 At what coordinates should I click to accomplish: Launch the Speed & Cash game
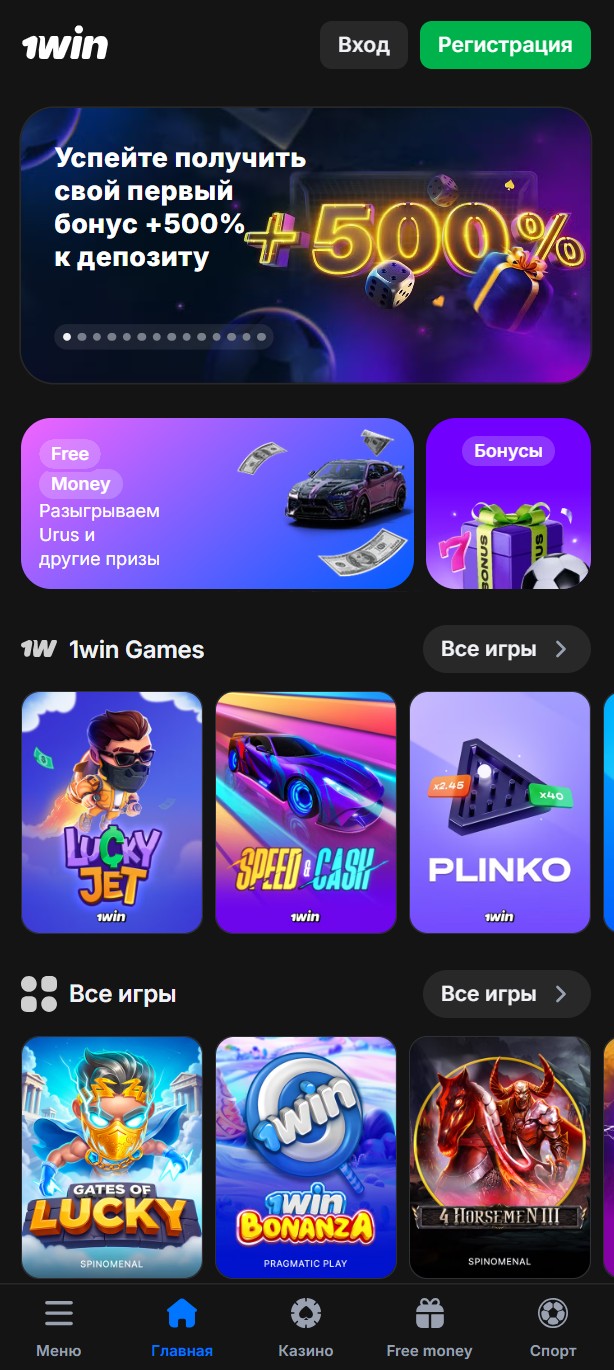306,812
